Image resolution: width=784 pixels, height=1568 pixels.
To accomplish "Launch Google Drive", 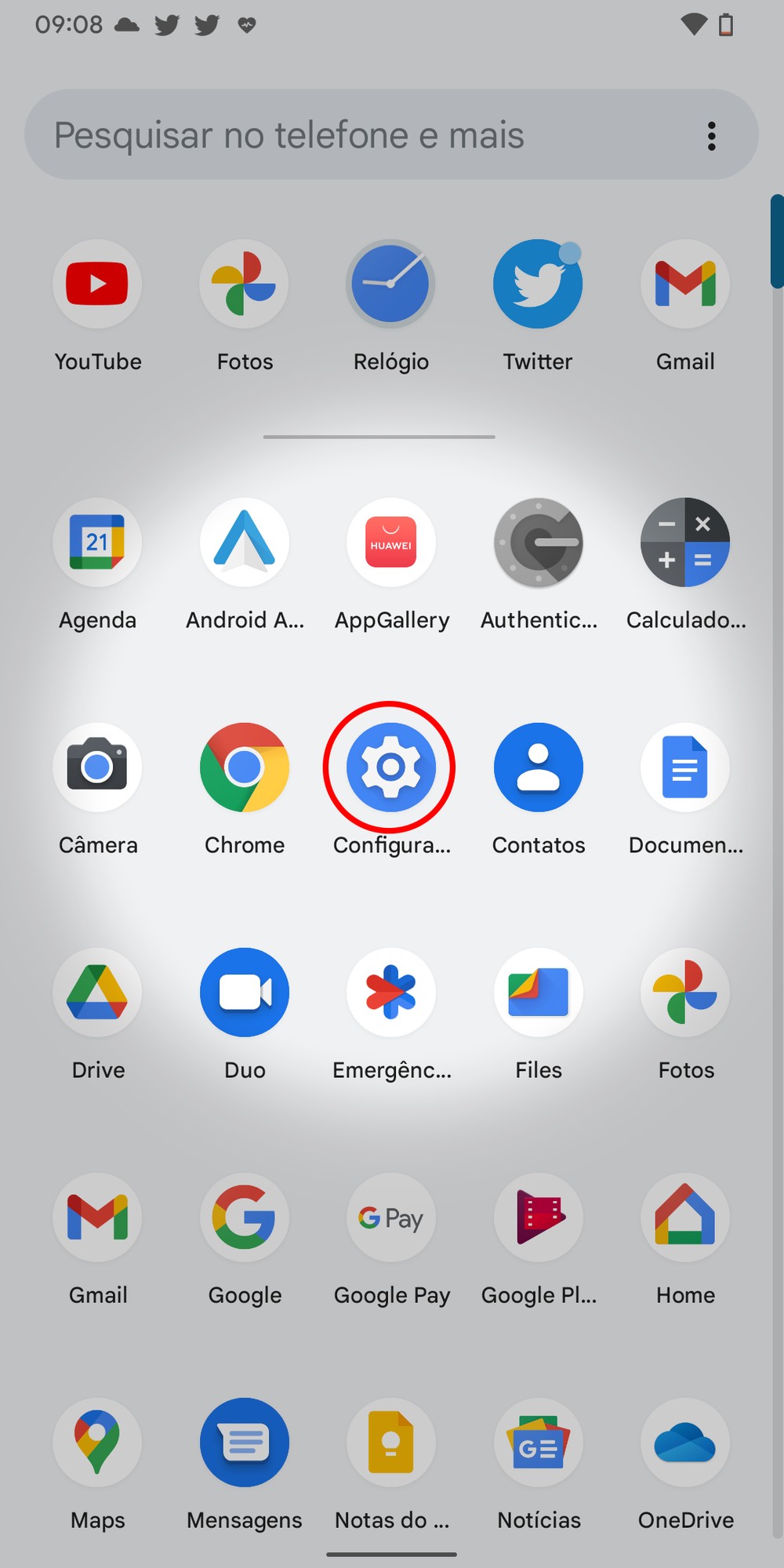I will 97,993.
